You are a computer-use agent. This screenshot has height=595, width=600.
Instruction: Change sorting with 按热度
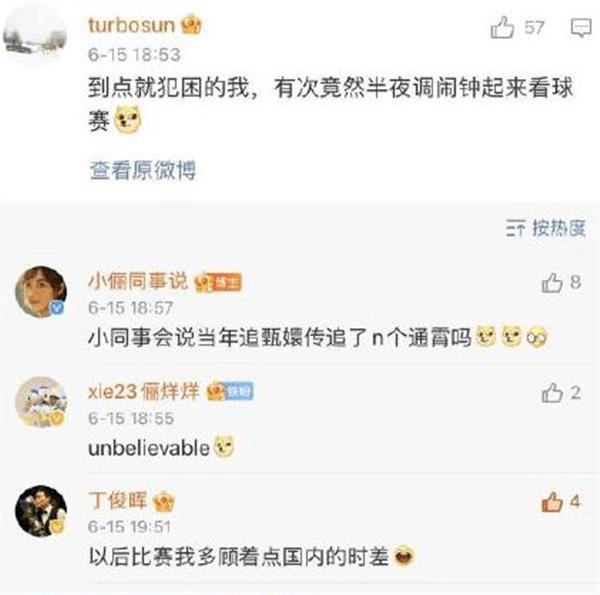pyautogui.click(x=546, y=228)
